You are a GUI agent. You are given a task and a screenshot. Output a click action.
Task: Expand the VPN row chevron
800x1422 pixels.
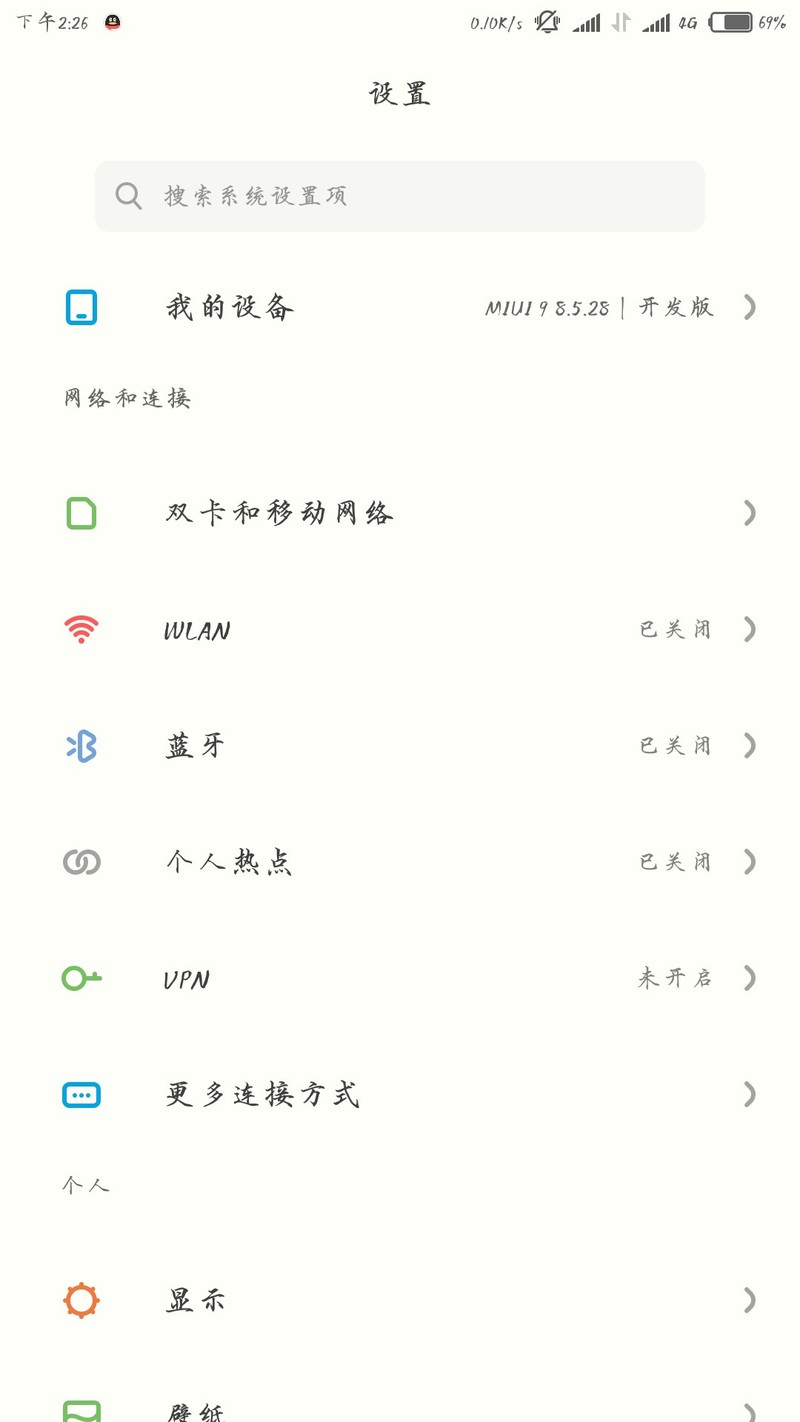click(749, 978)
